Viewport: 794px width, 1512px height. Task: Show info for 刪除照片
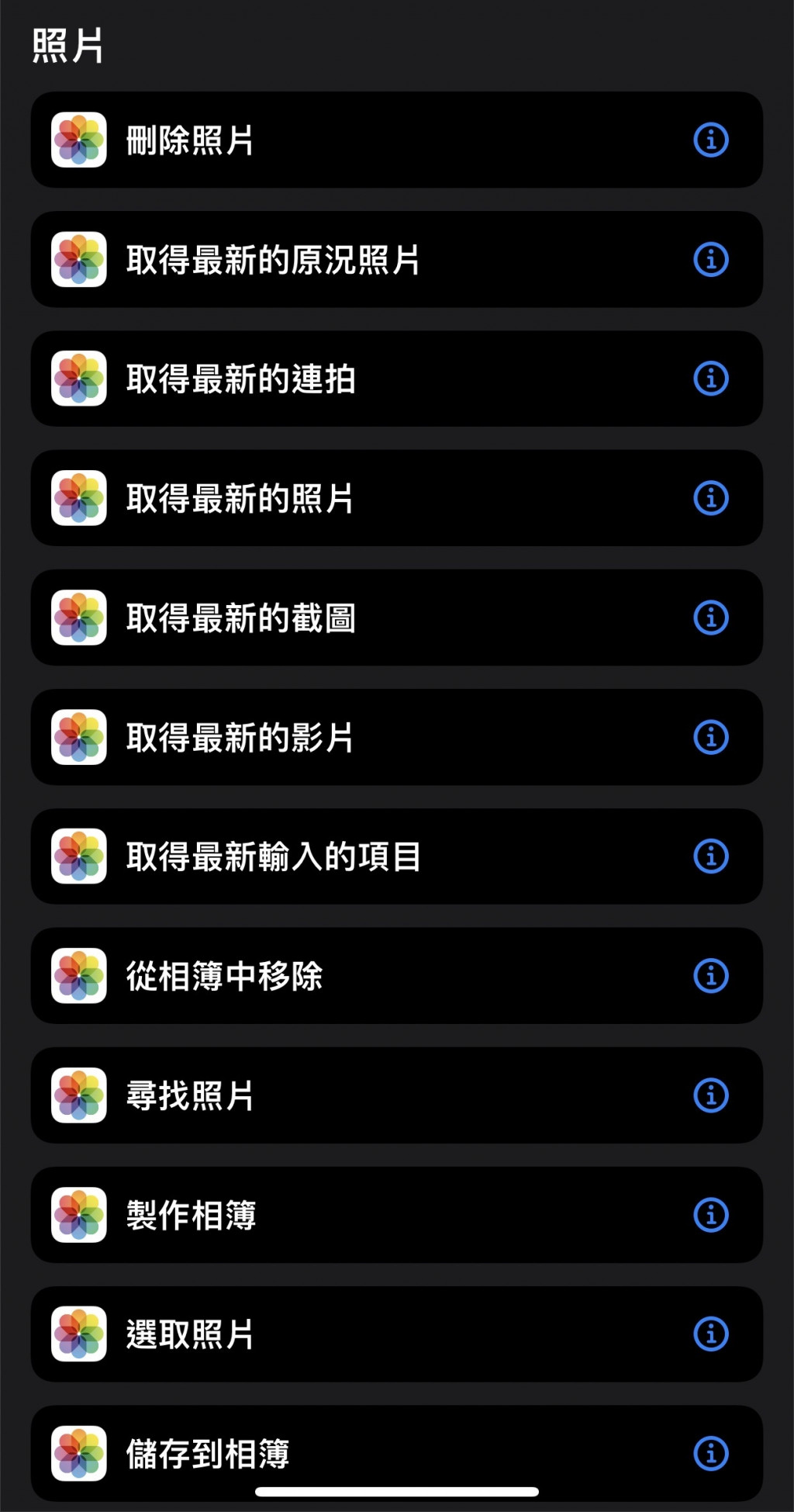click(710, 140)
